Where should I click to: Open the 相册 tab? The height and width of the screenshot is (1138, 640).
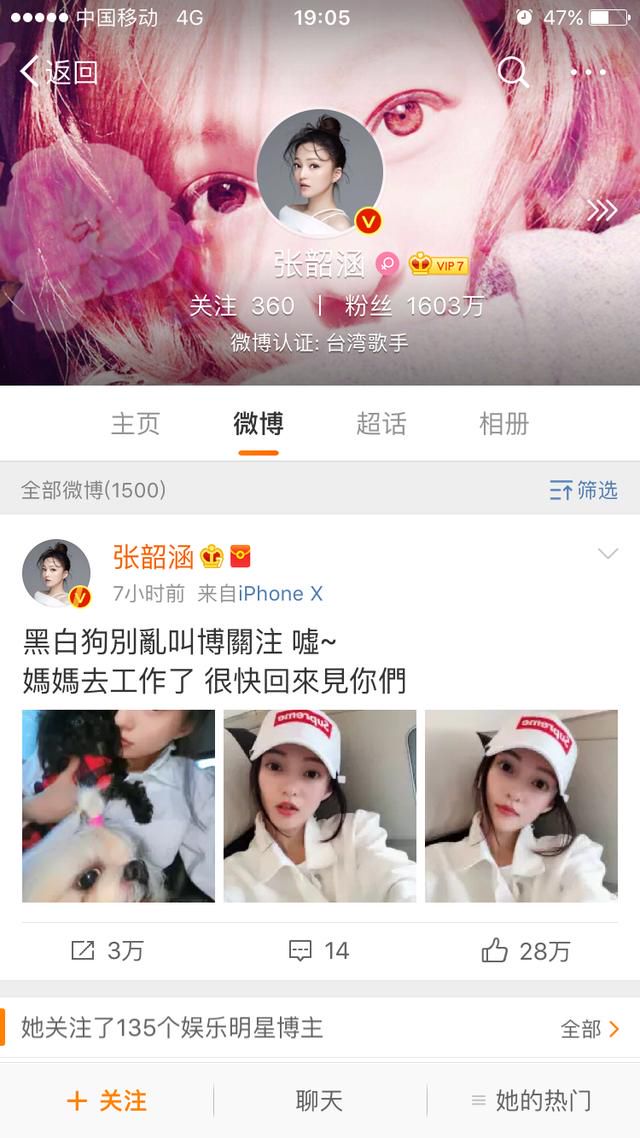(x=504, y=423)
